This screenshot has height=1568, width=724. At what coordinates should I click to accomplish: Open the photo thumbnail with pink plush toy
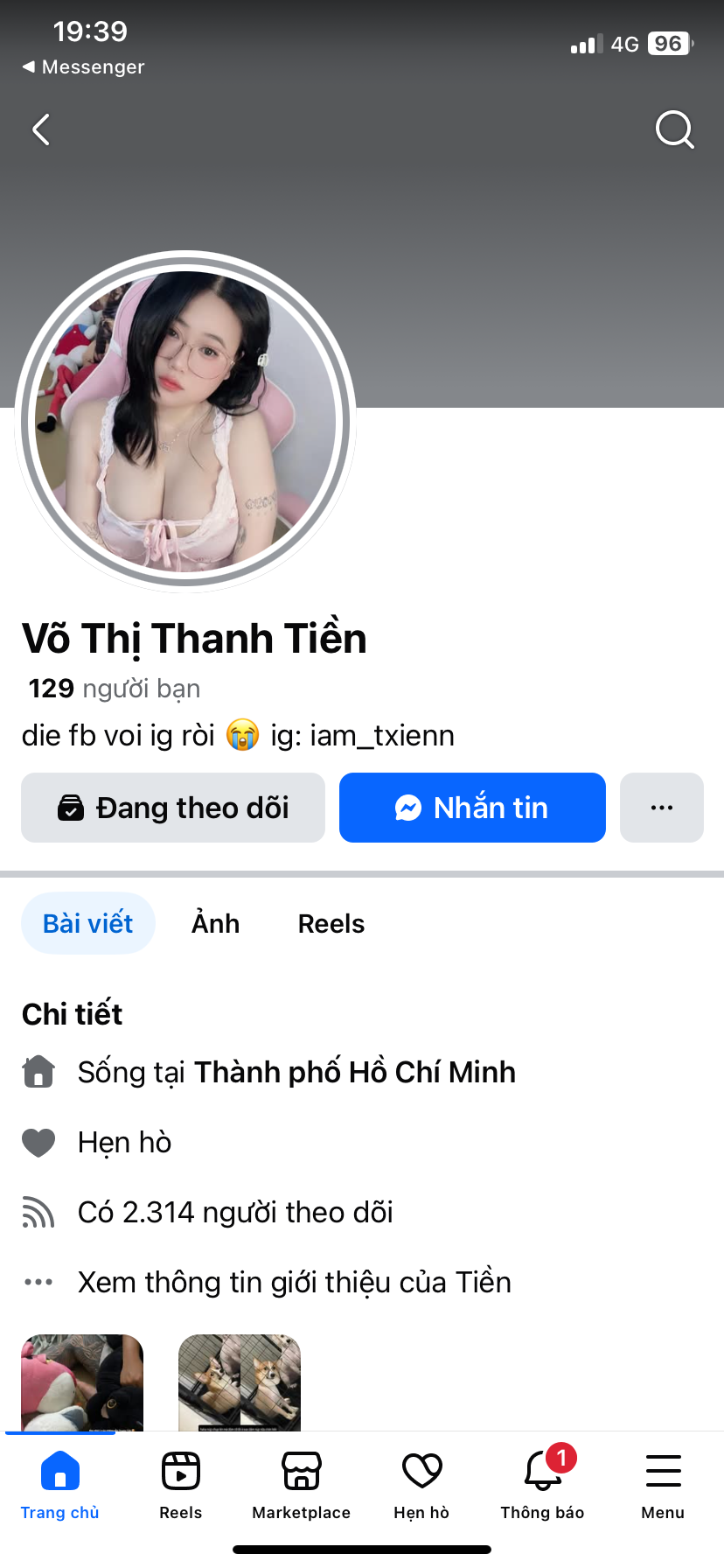coord(82,1382)
